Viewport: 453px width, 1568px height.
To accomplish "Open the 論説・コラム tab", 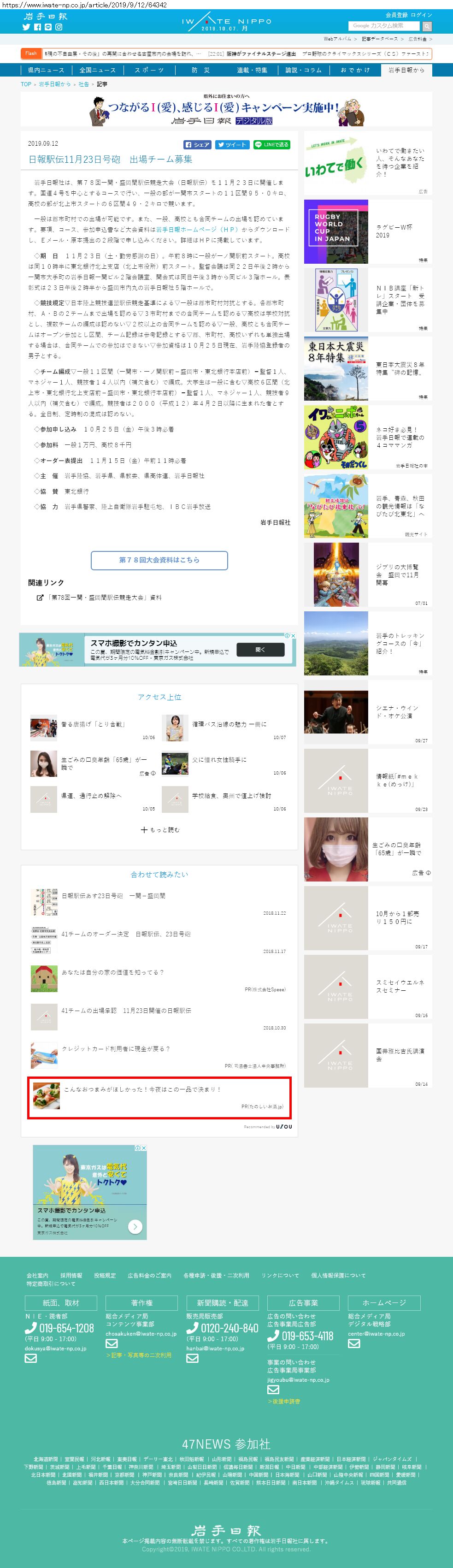I will pyautogui.click(x=303, y=70).
